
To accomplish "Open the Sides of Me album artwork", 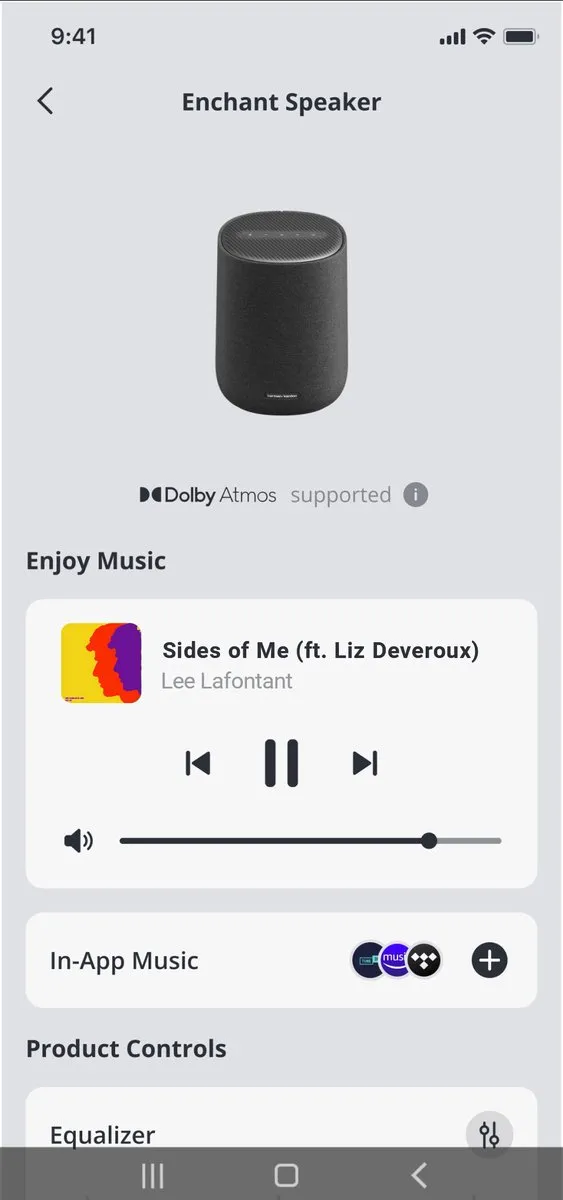I will pos(101,663).
